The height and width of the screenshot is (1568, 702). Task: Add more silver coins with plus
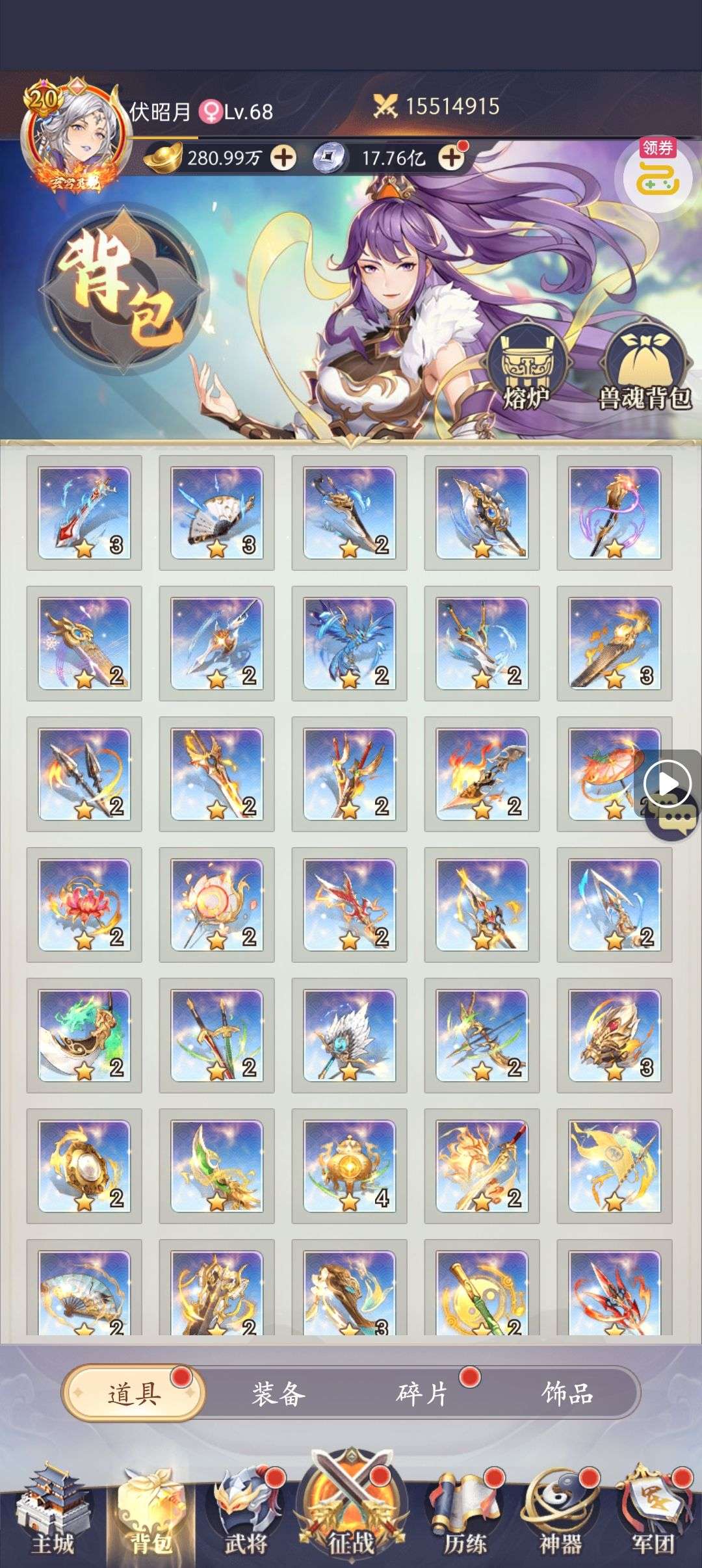click(451, 157)
